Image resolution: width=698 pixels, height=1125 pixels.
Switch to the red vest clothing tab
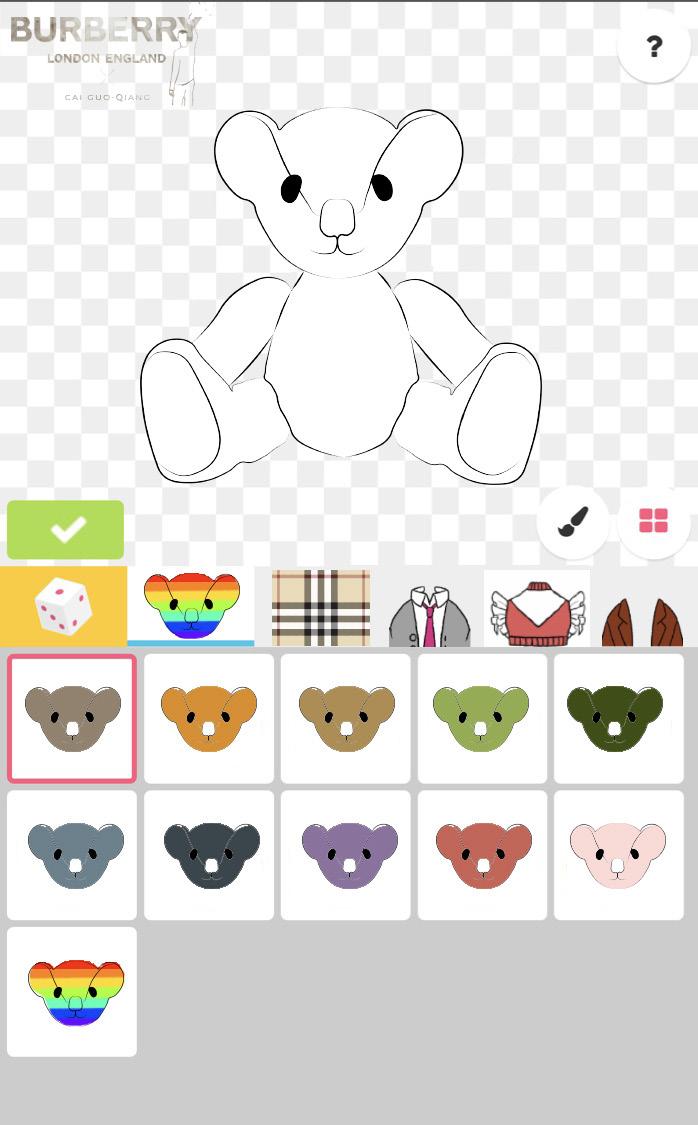point(537,610)
